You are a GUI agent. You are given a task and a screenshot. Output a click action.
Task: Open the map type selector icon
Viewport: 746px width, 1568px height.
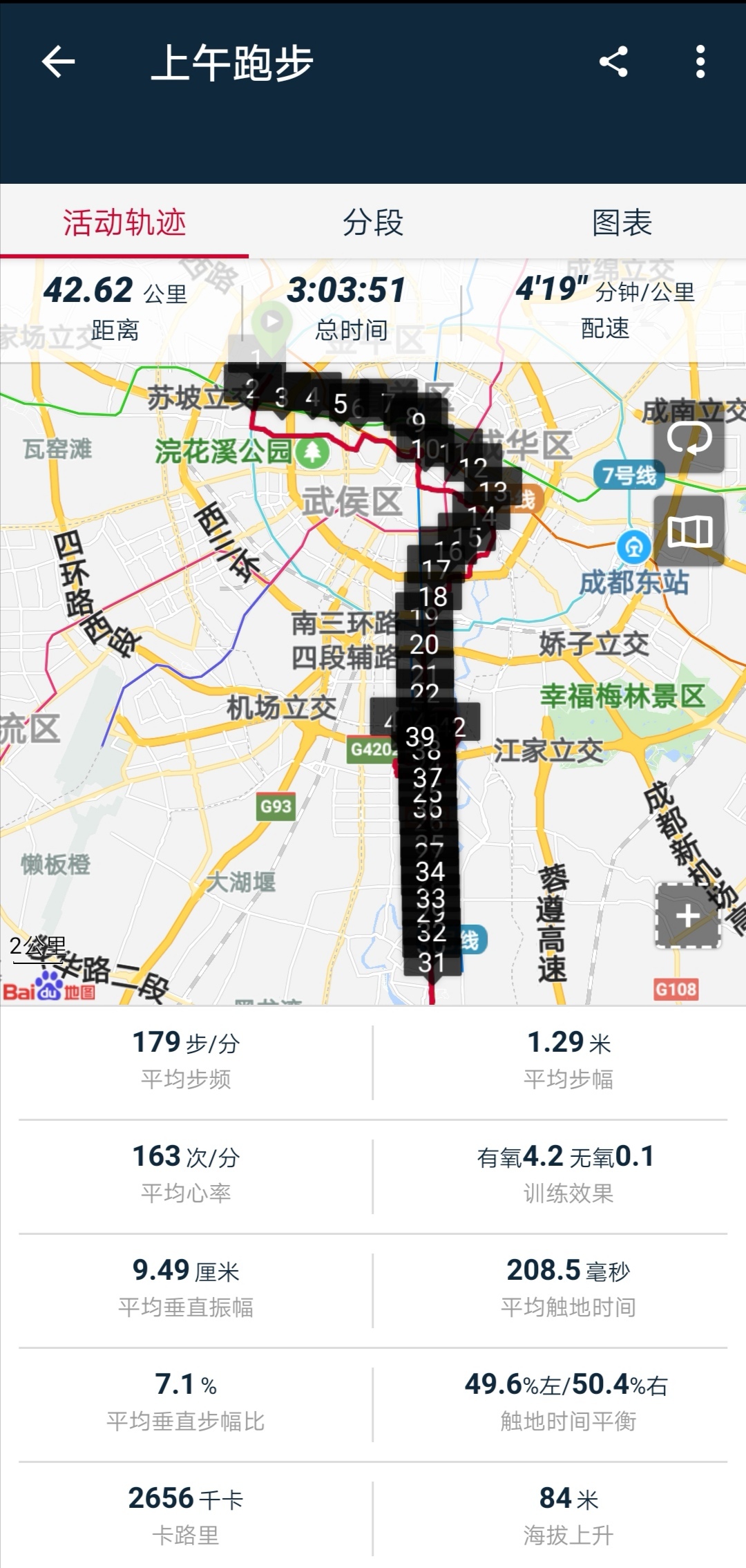[692, 533]
